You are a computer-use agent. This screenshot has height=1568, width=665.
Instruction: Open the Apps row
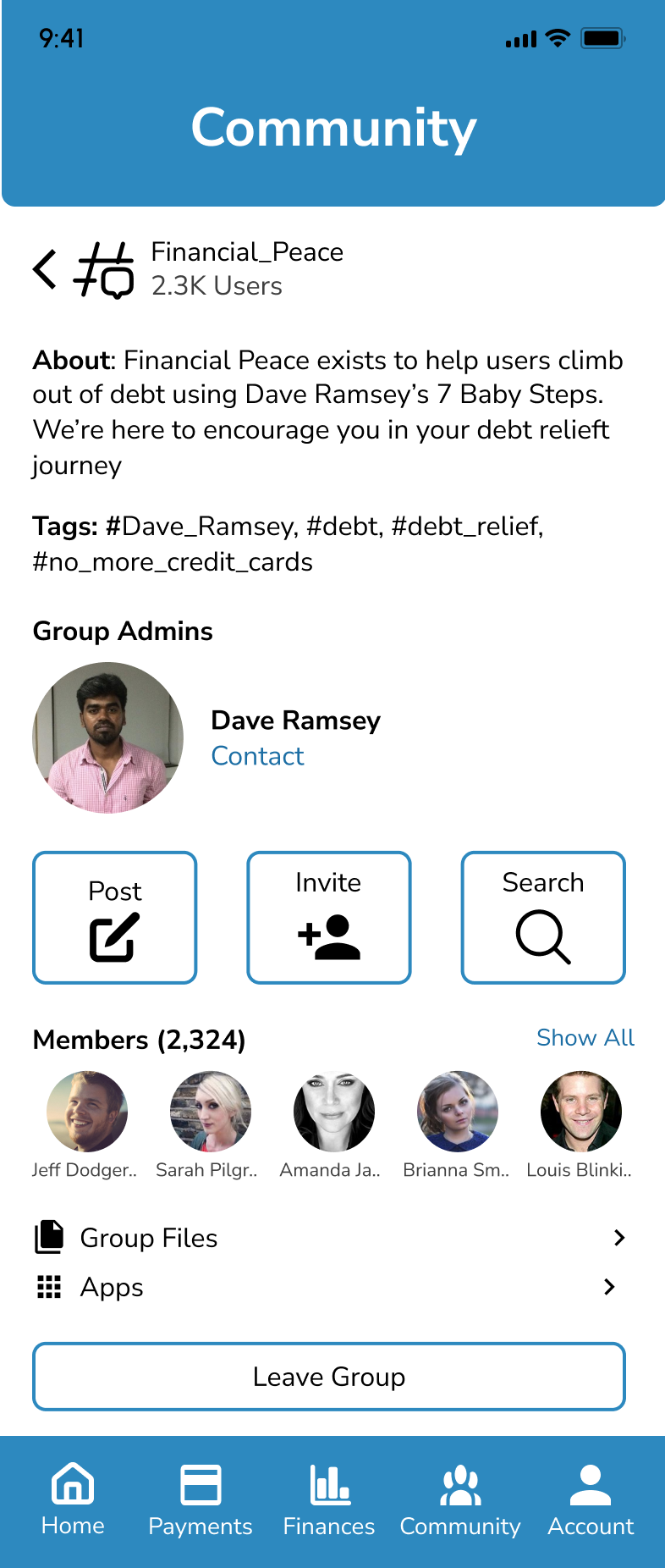[329, 1287]
